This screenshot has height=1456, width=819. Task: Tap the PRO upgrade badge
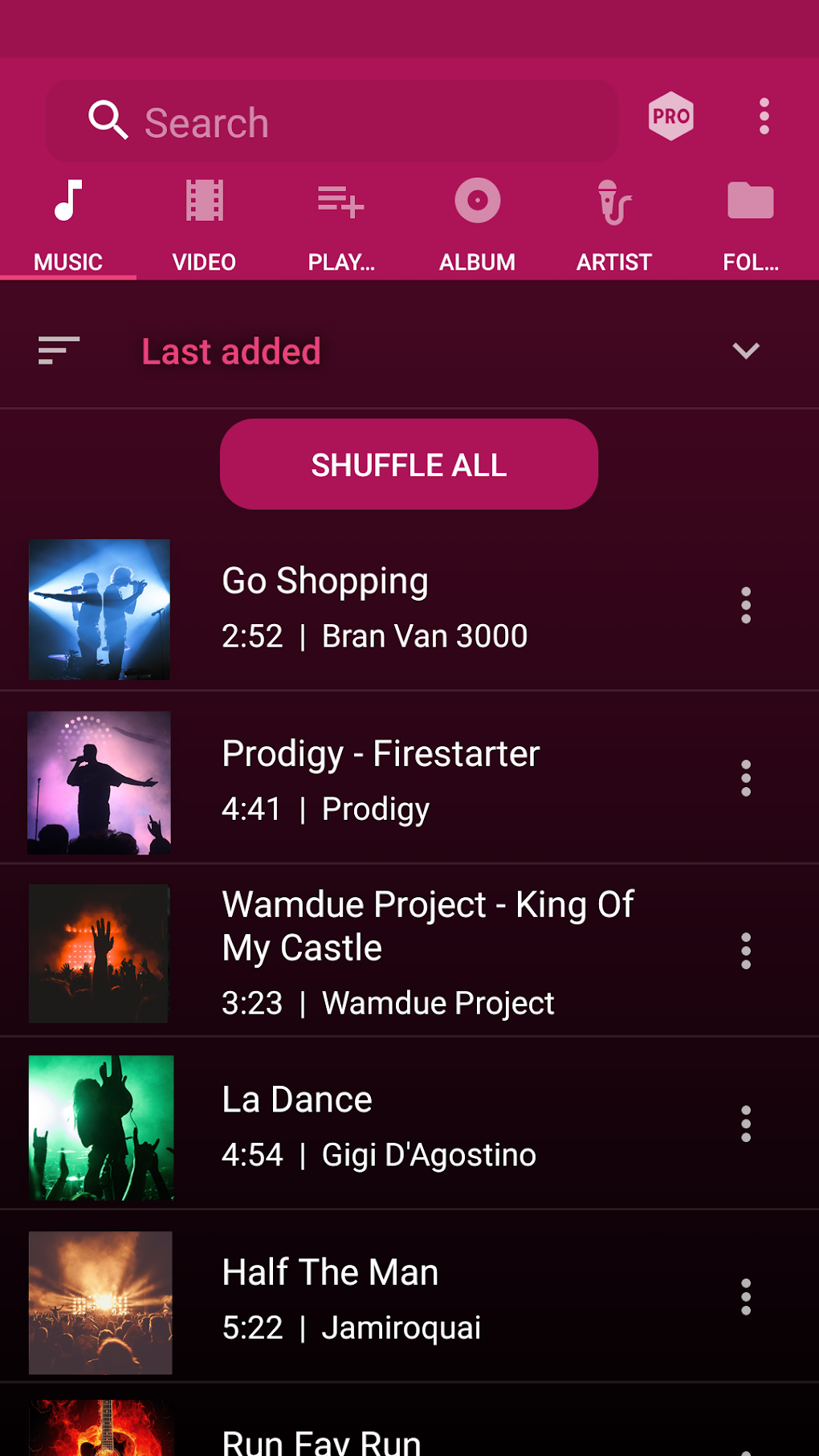pos(670,116)
